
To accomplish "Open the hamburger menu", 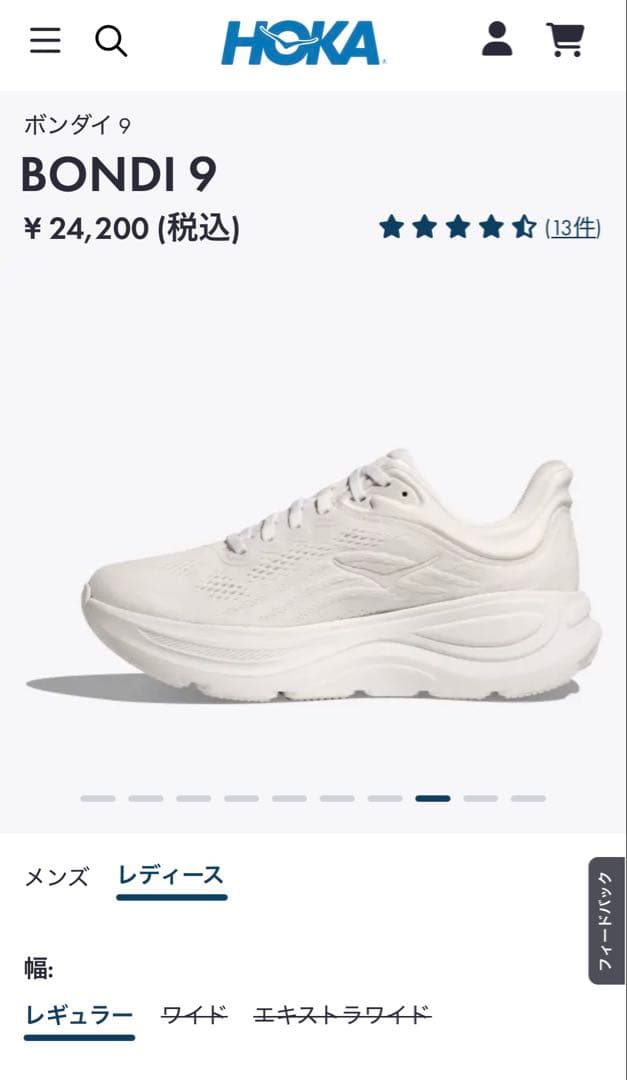I will point(45,41).
